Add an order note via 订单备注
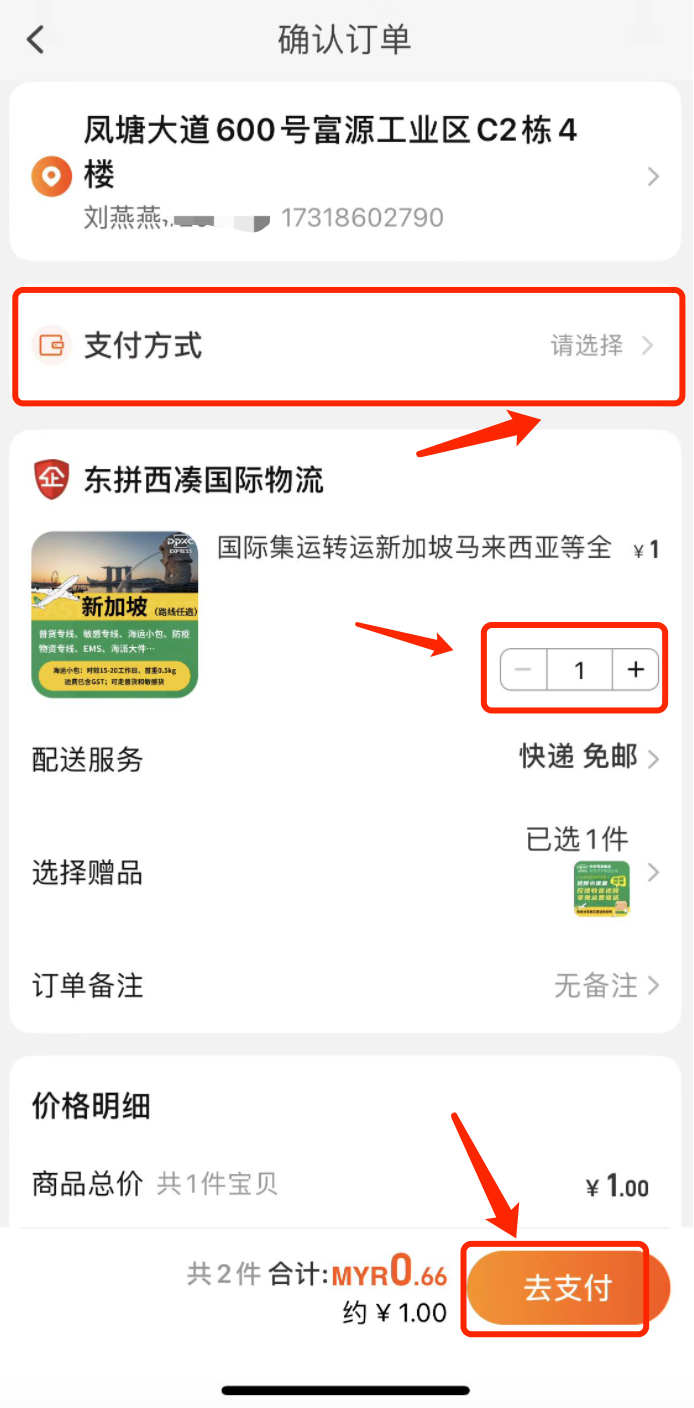 [346, 986]
